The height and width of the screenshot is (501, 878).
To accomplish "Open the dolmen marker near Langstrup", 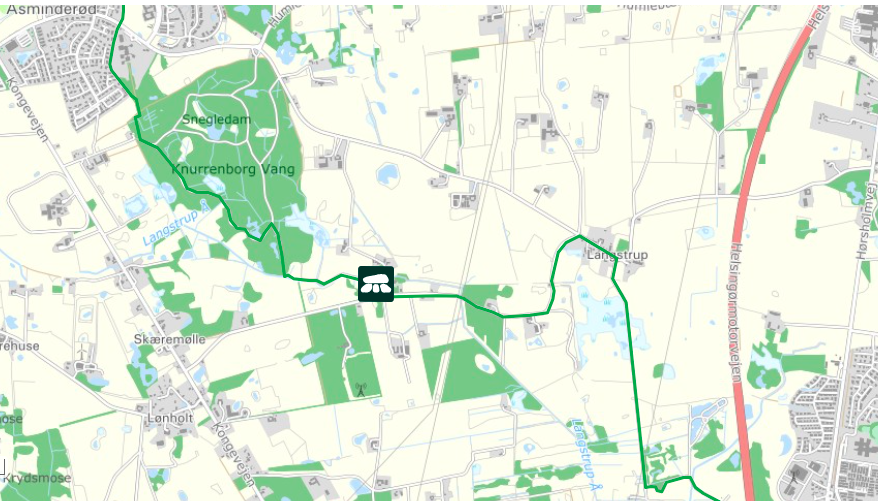I will point(376,283).
